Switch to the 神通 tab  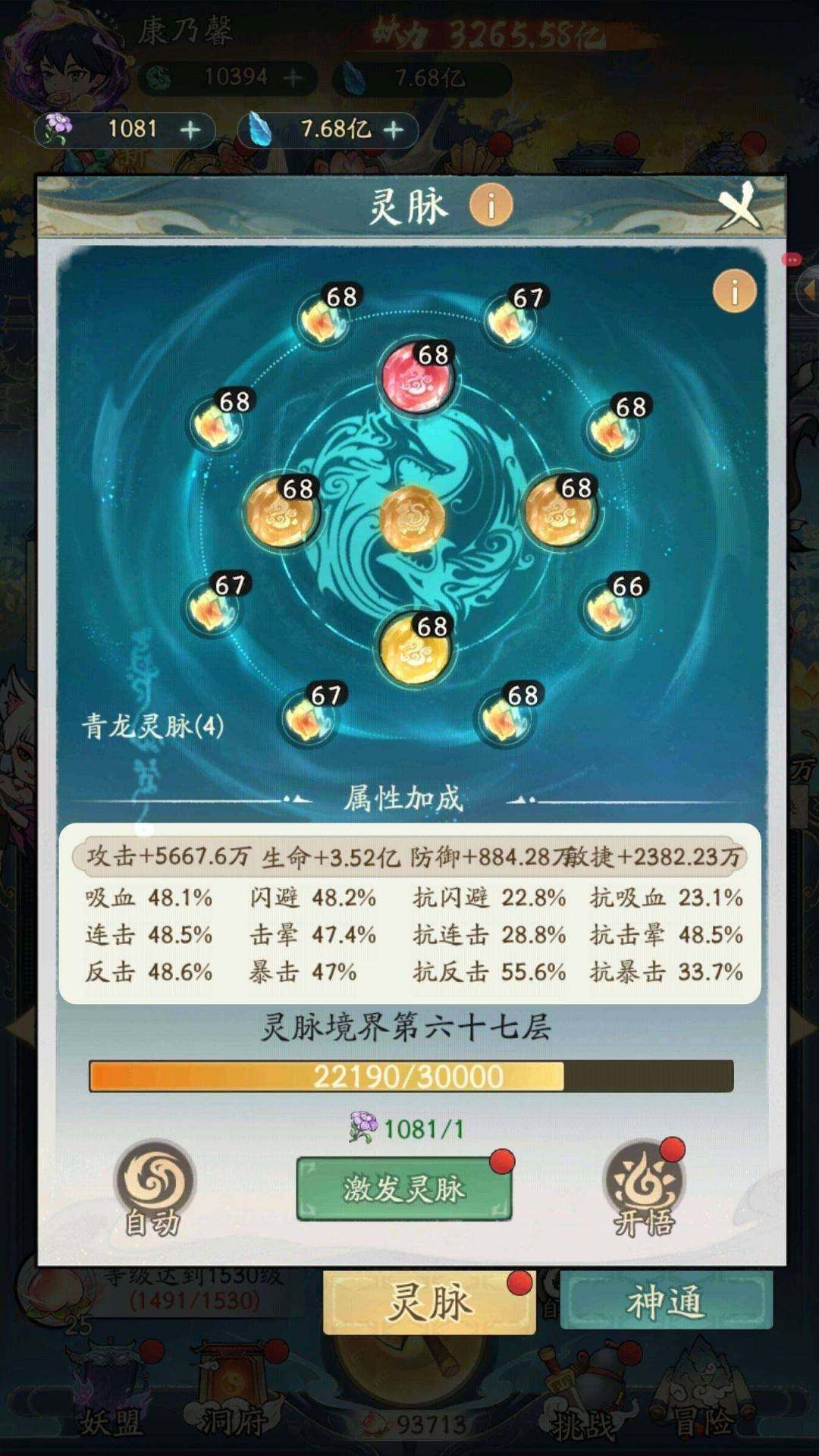665,1303
